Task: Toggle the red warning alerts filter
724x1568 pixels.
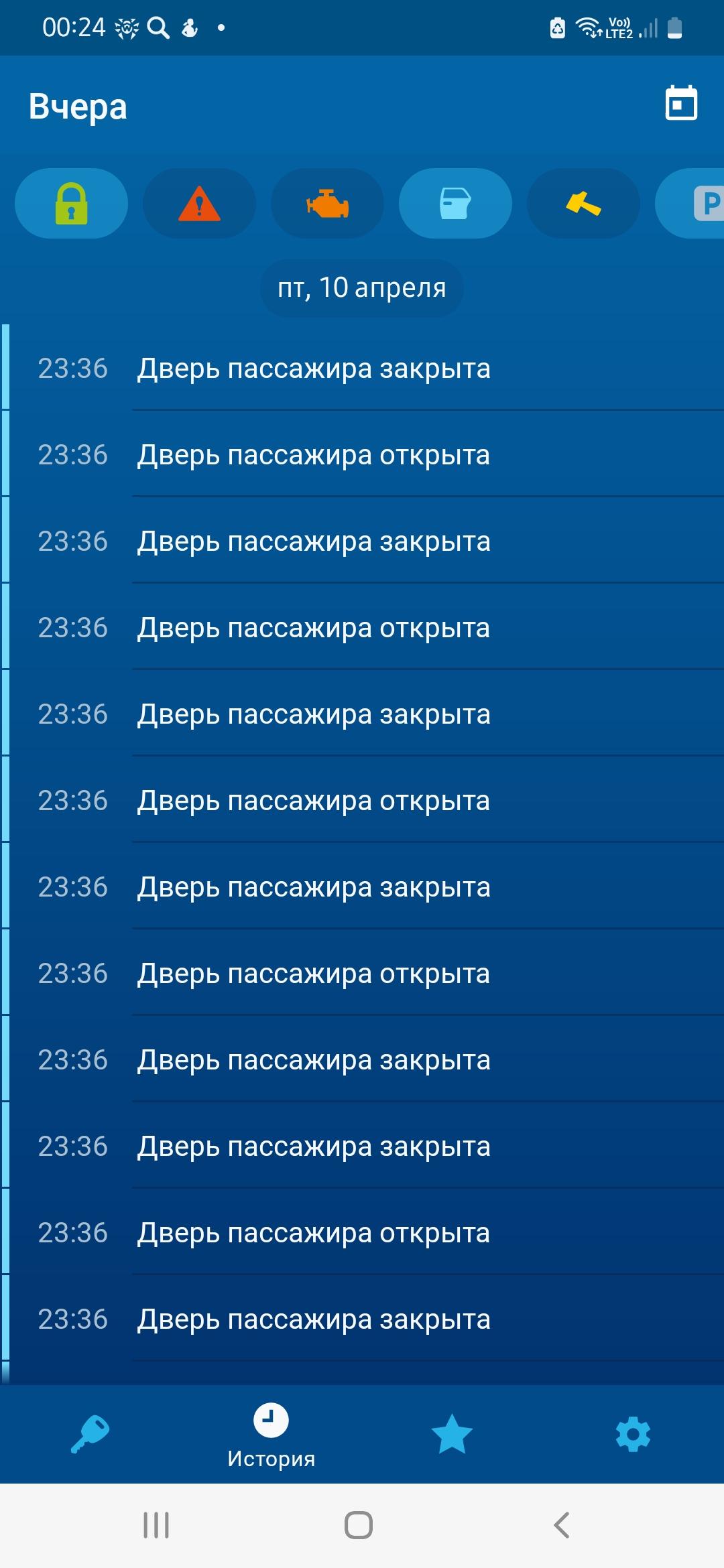Action: 199,204
